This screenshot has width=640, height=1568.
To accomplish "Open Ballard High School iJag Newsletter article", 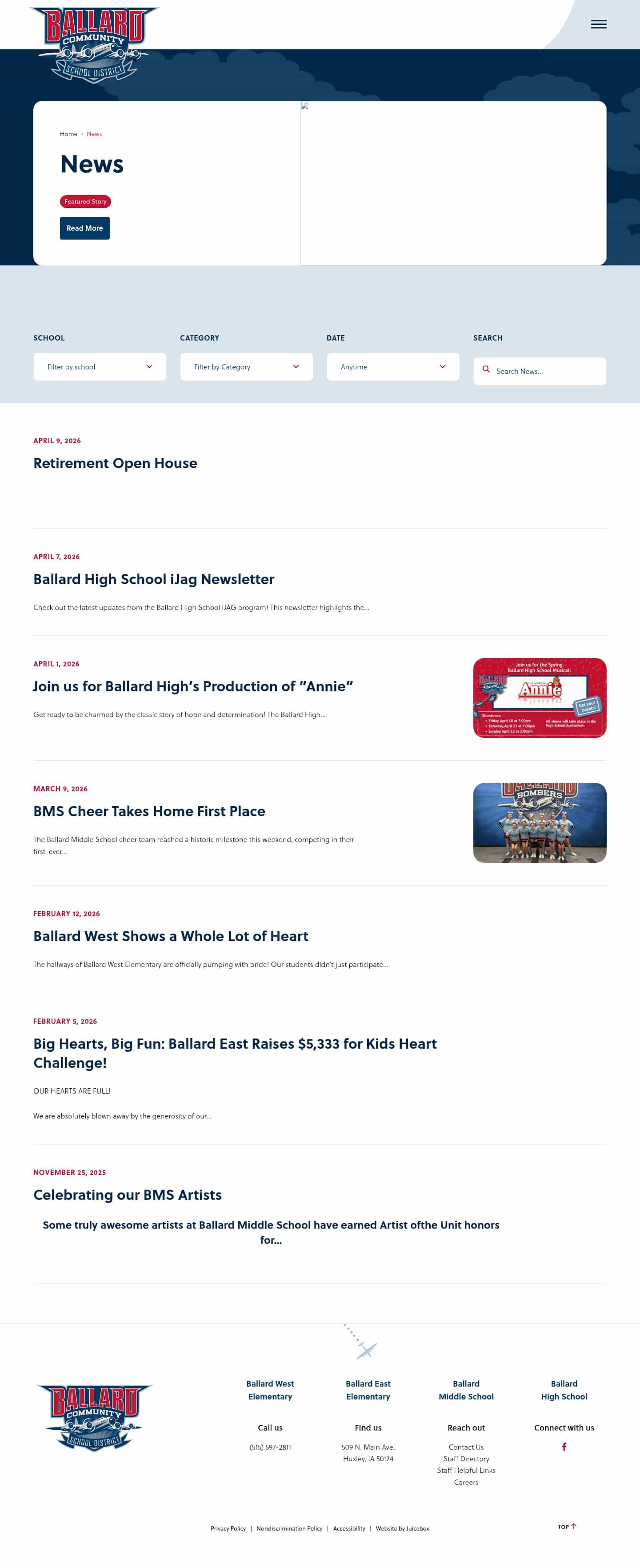I will (x=153, y=579).
